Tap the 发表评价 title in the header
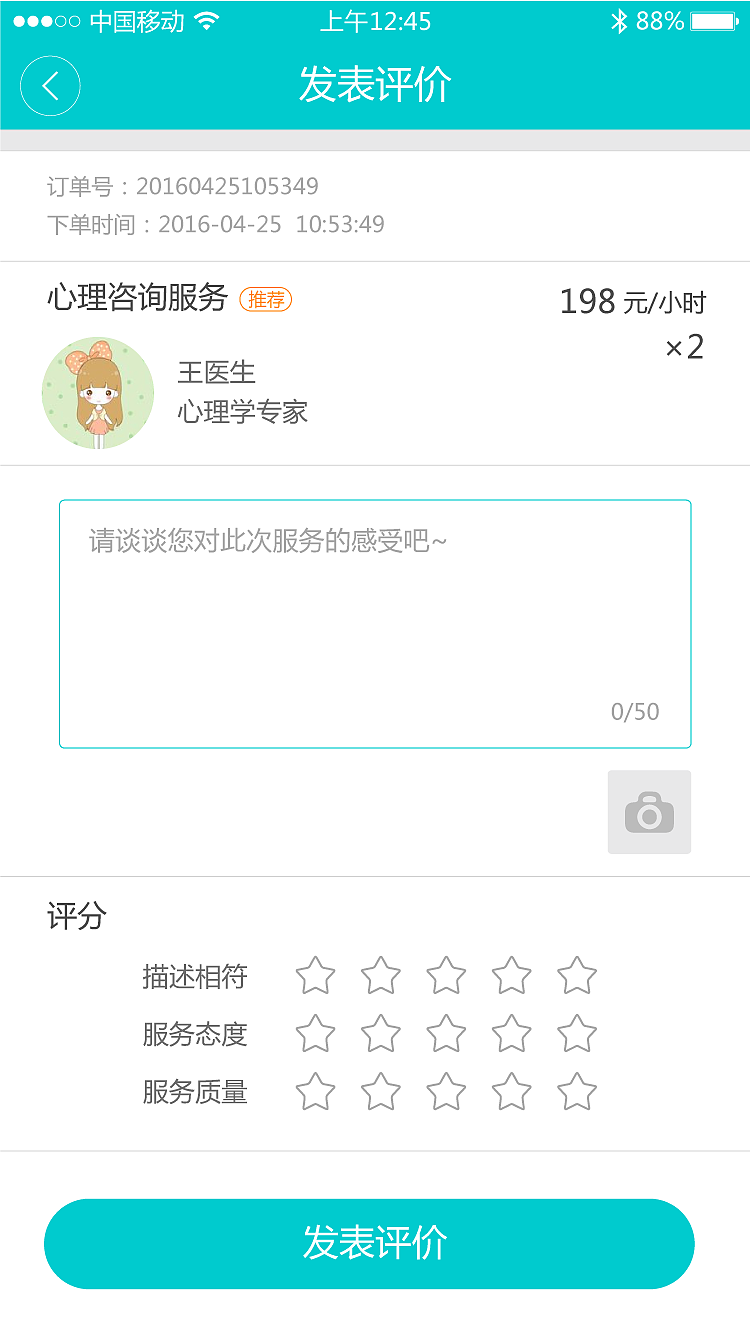This screenshot has height=1334, width=750. click(375, 86)
